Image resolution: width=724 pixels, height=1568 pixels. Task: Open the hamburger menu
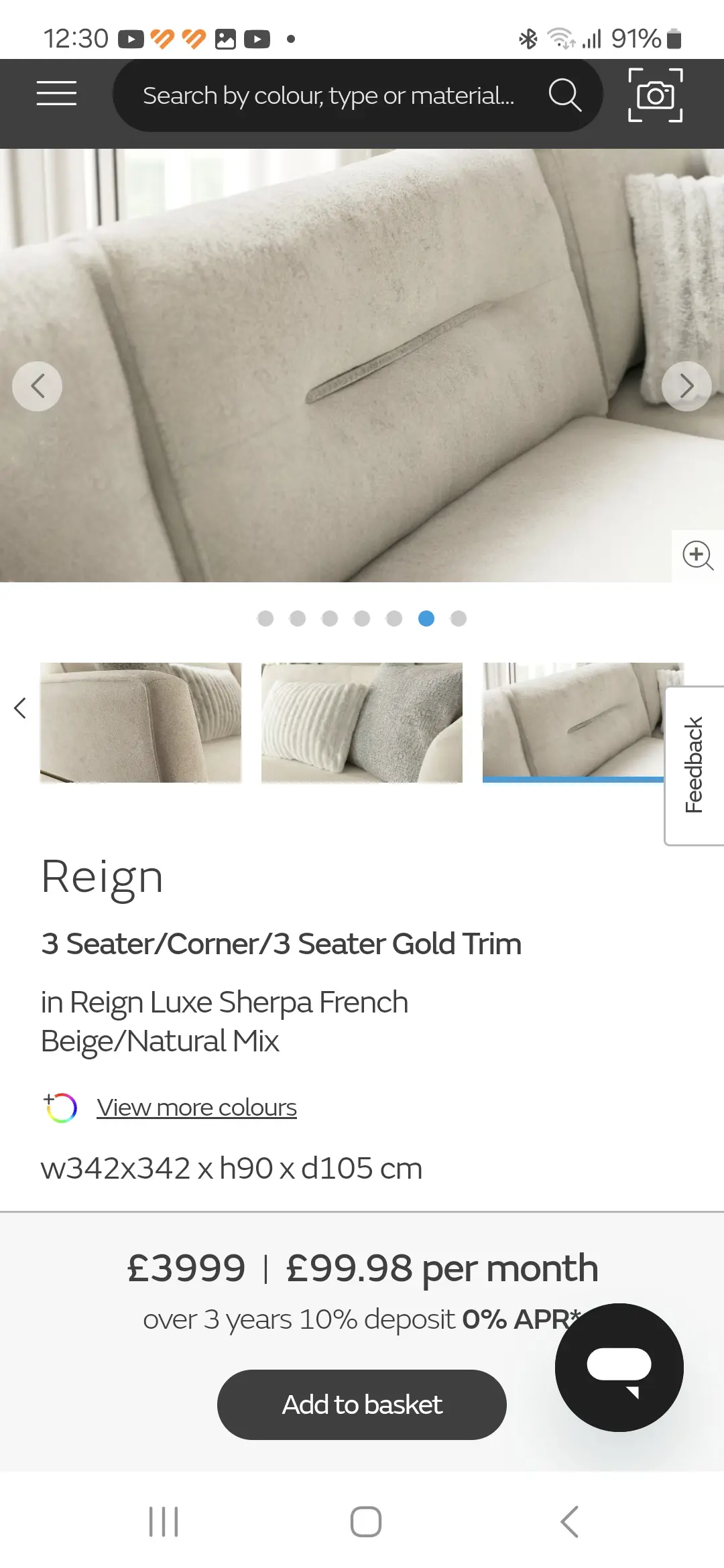pos(56,94)
